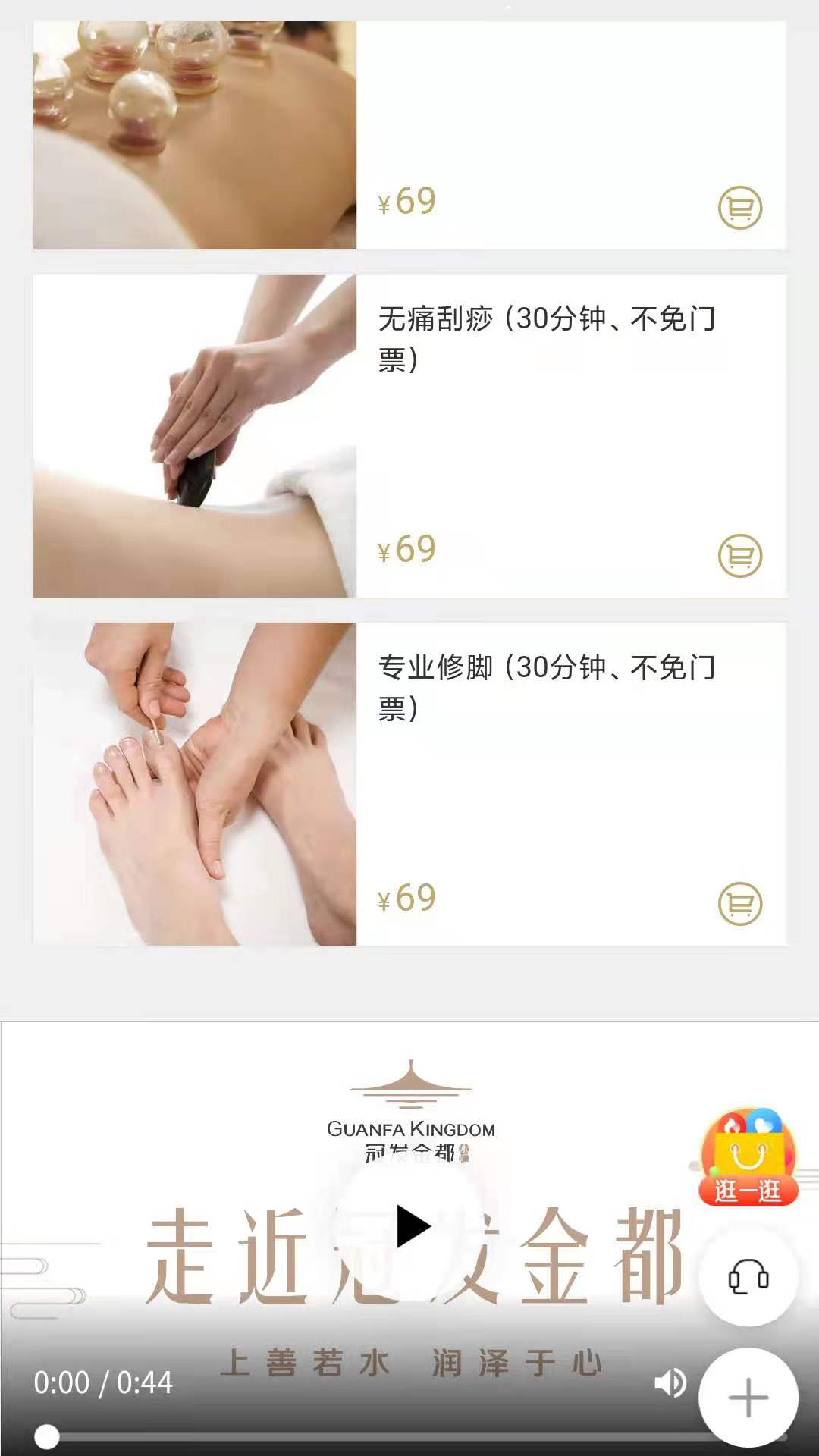Screen dimensions: 819x1456
Task: Contact customer service via headset icon
Action: tap(748, 1277)
